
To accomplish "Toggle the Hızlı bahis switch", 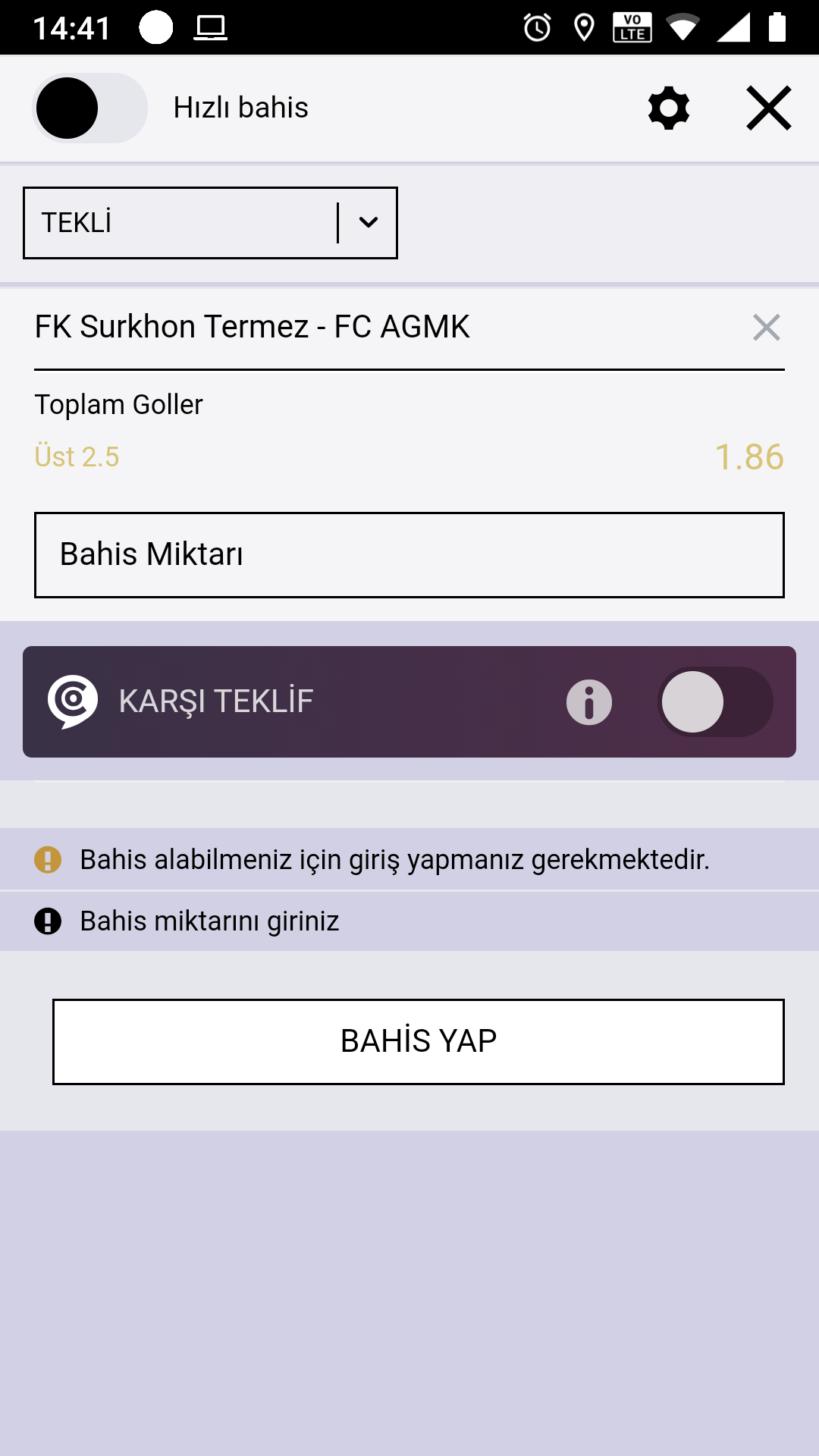I will pyautogui.click(x=89, y=108).
